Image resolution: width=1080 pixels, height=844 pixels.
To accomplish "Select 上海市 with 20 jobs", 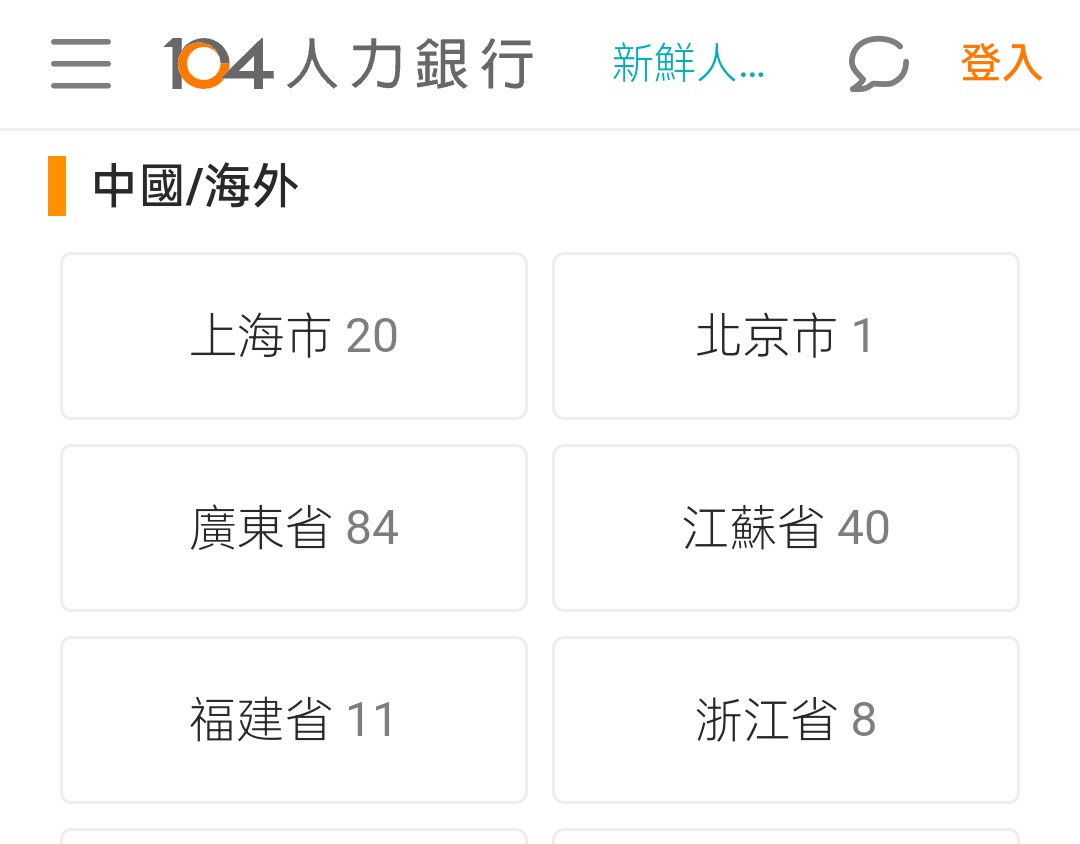I will click(294, 336).
